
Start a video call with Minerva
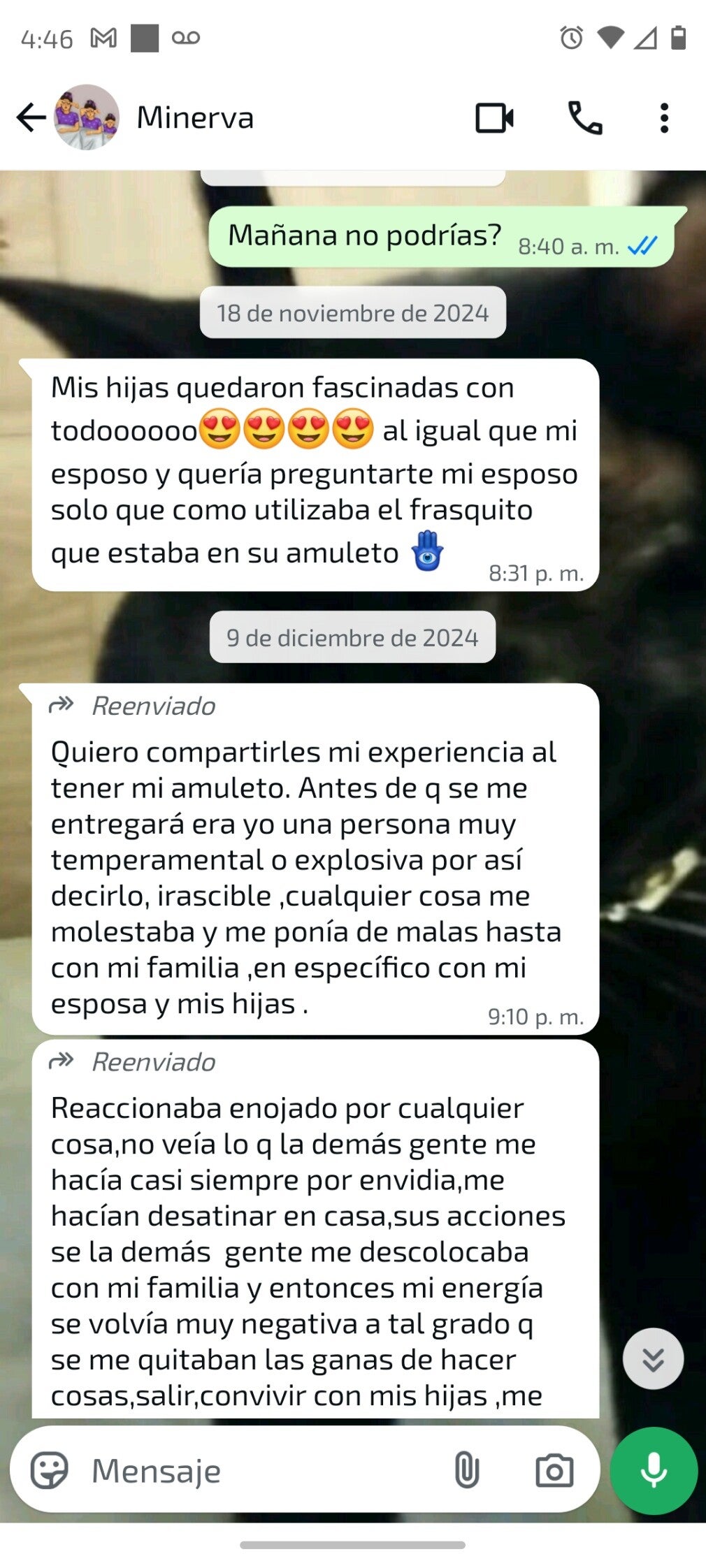(494, 117)
